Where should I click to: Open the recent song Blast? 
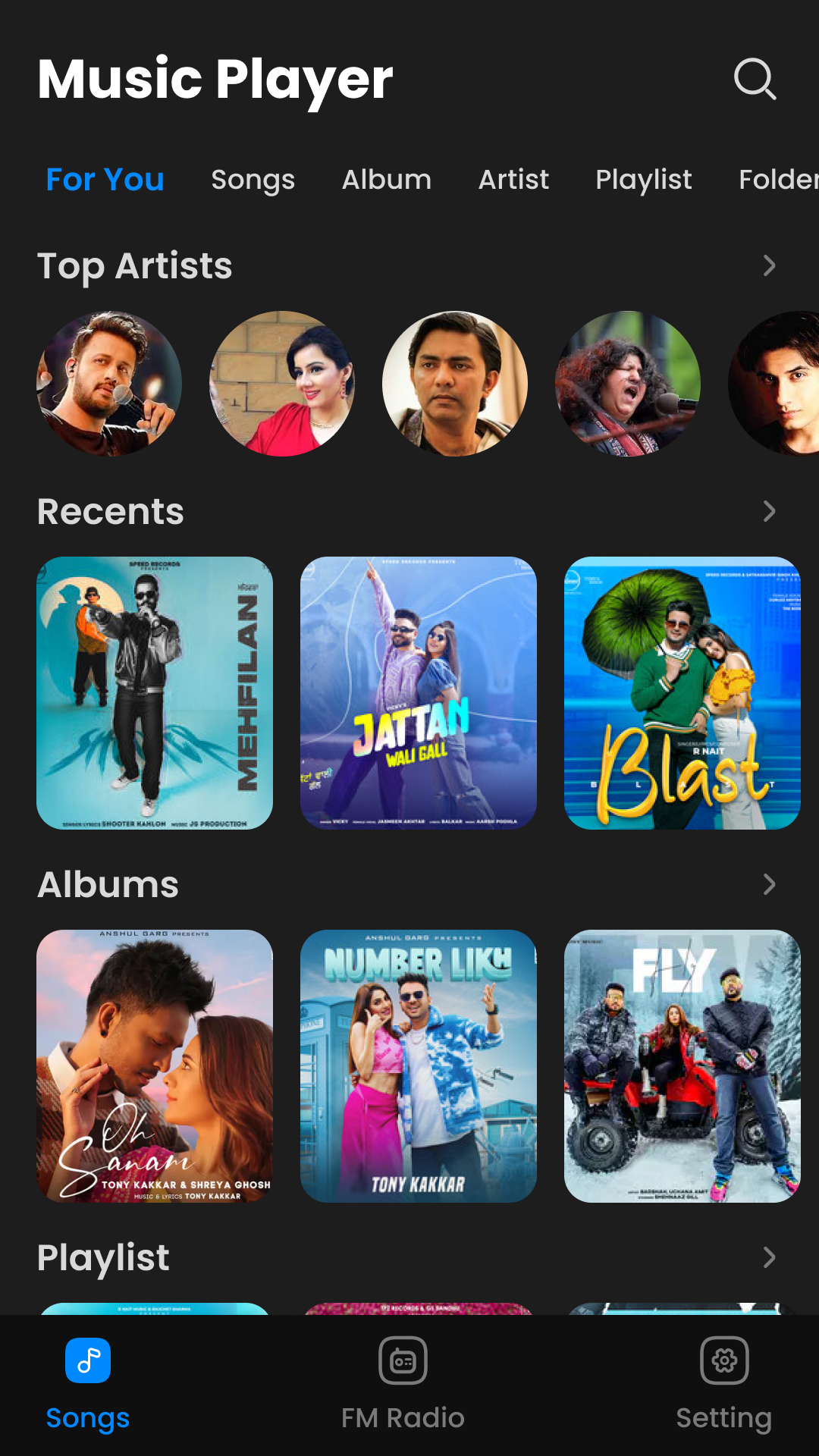click(682, 693)
